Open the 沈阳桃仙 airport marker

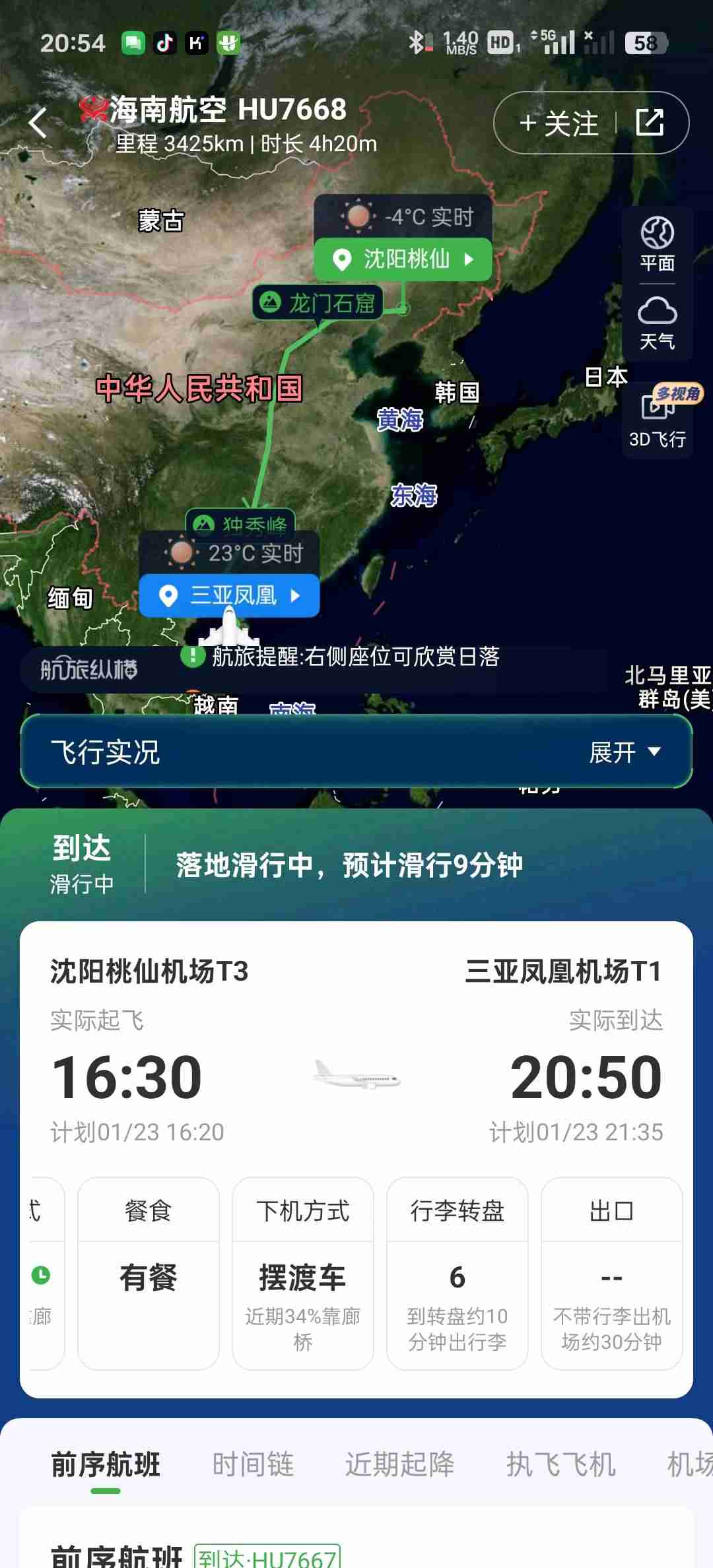(x=403, y=259)
